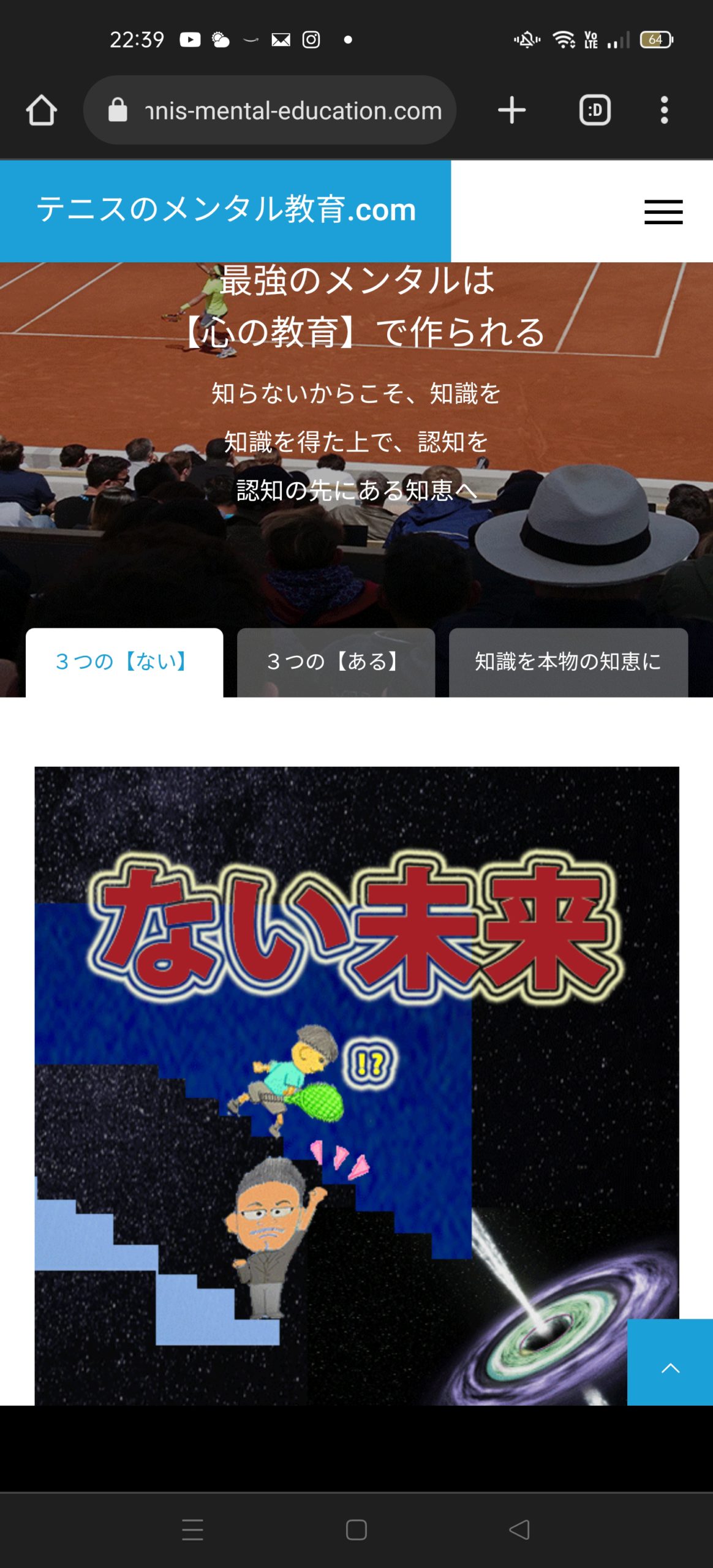713x1568 pixels.
Task: Select the ３つの【ない】 tab
Action: (124, 662)
